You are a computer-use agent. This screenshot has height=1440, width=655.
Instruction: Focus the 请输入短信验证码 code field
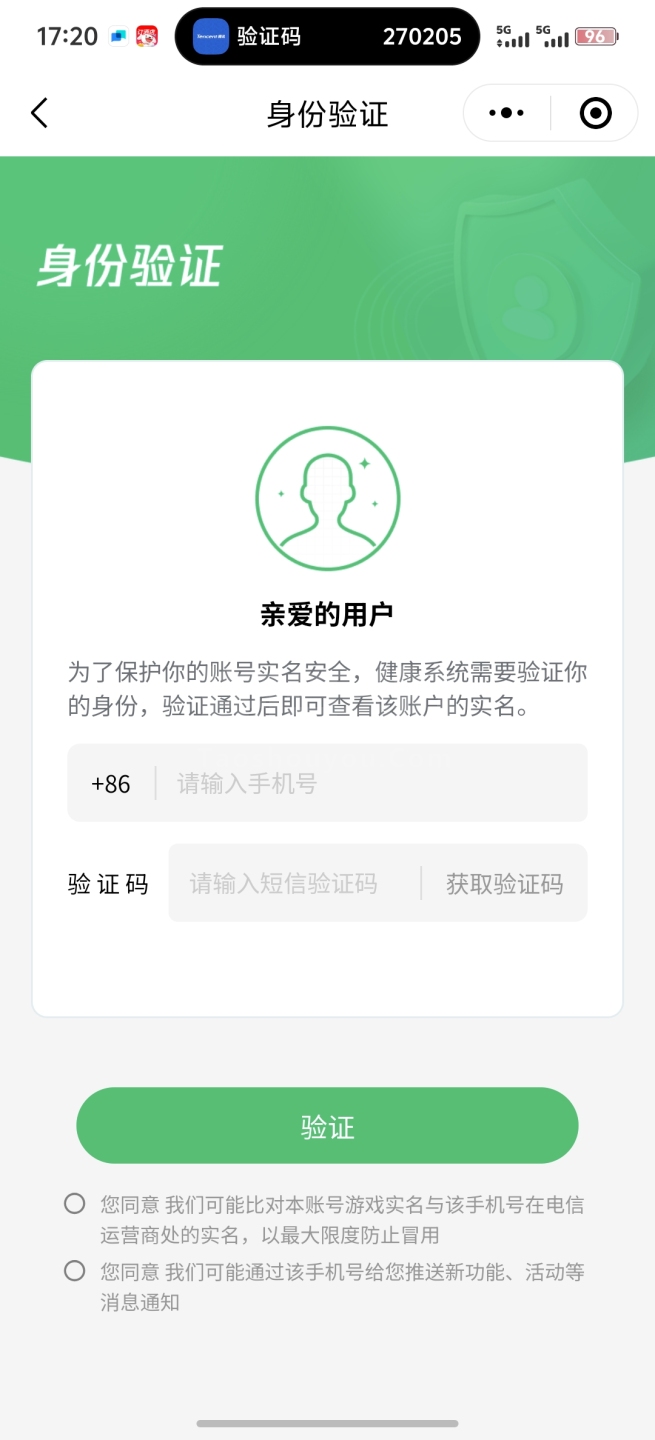[x=290, y=883]
